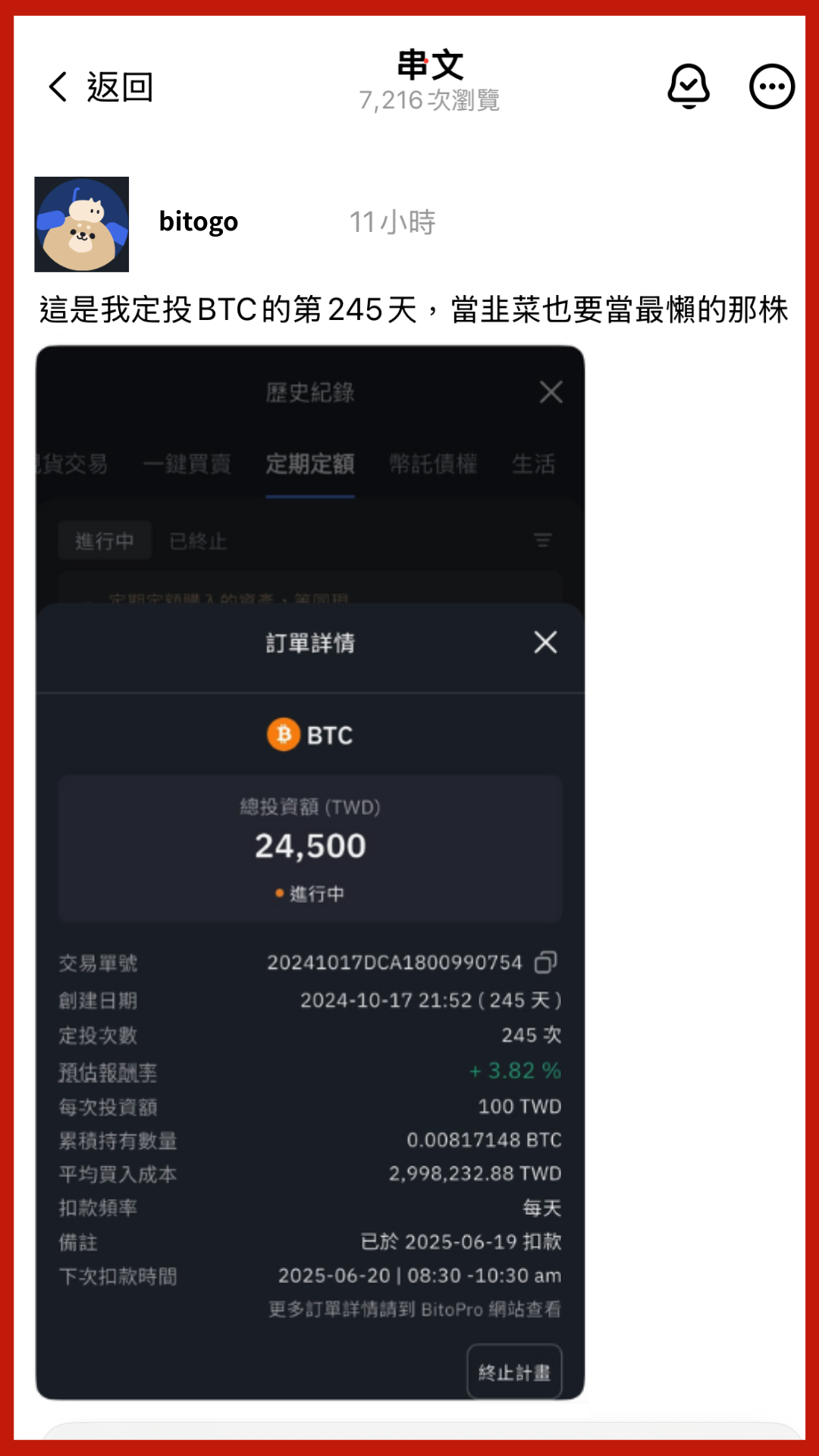This screenshot has width=819, height=1456.
Task: Open the notification bell for this thread
Action: 688,86
